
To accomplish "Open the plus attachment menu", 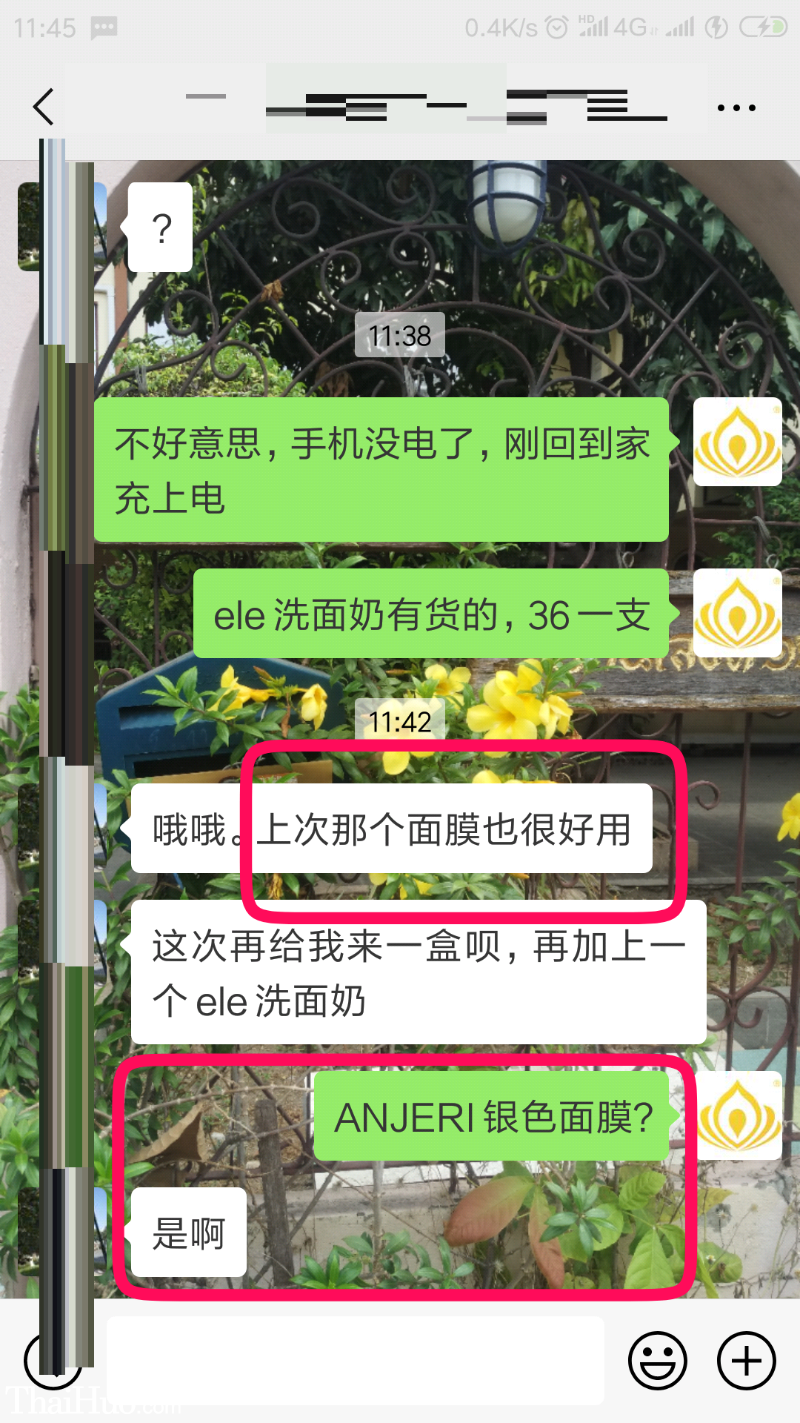I will coord(746,1360).
